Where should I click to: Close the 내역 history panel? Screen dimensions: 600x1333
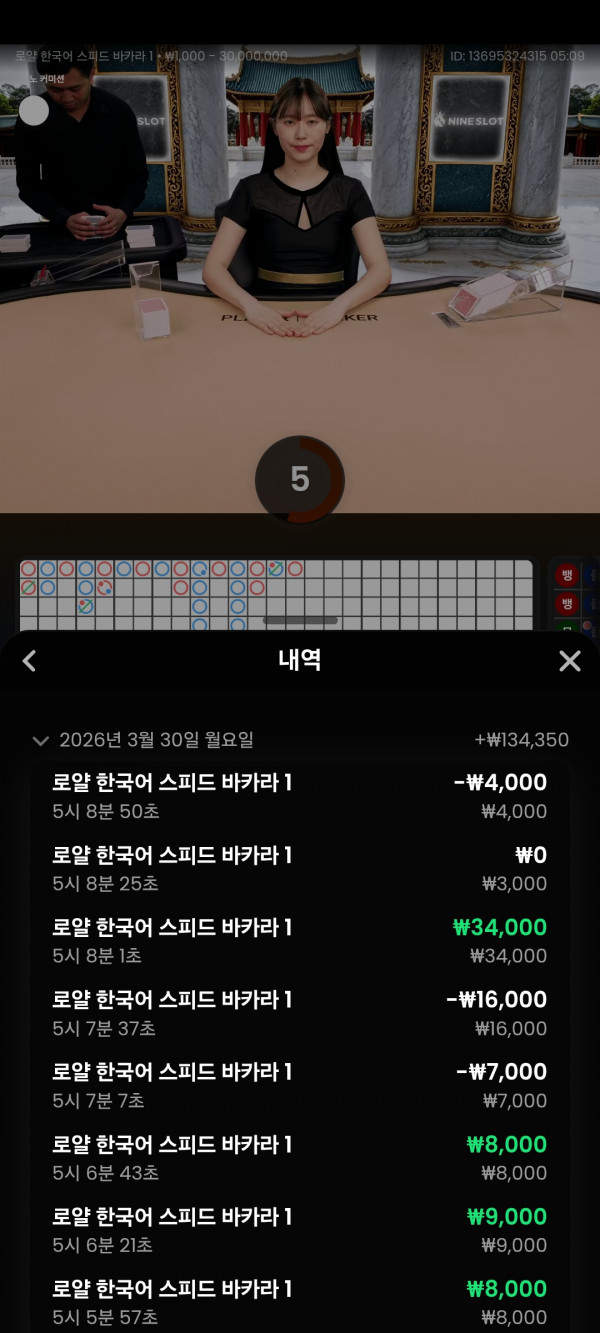pyautogui.click(x=569, y=660)
